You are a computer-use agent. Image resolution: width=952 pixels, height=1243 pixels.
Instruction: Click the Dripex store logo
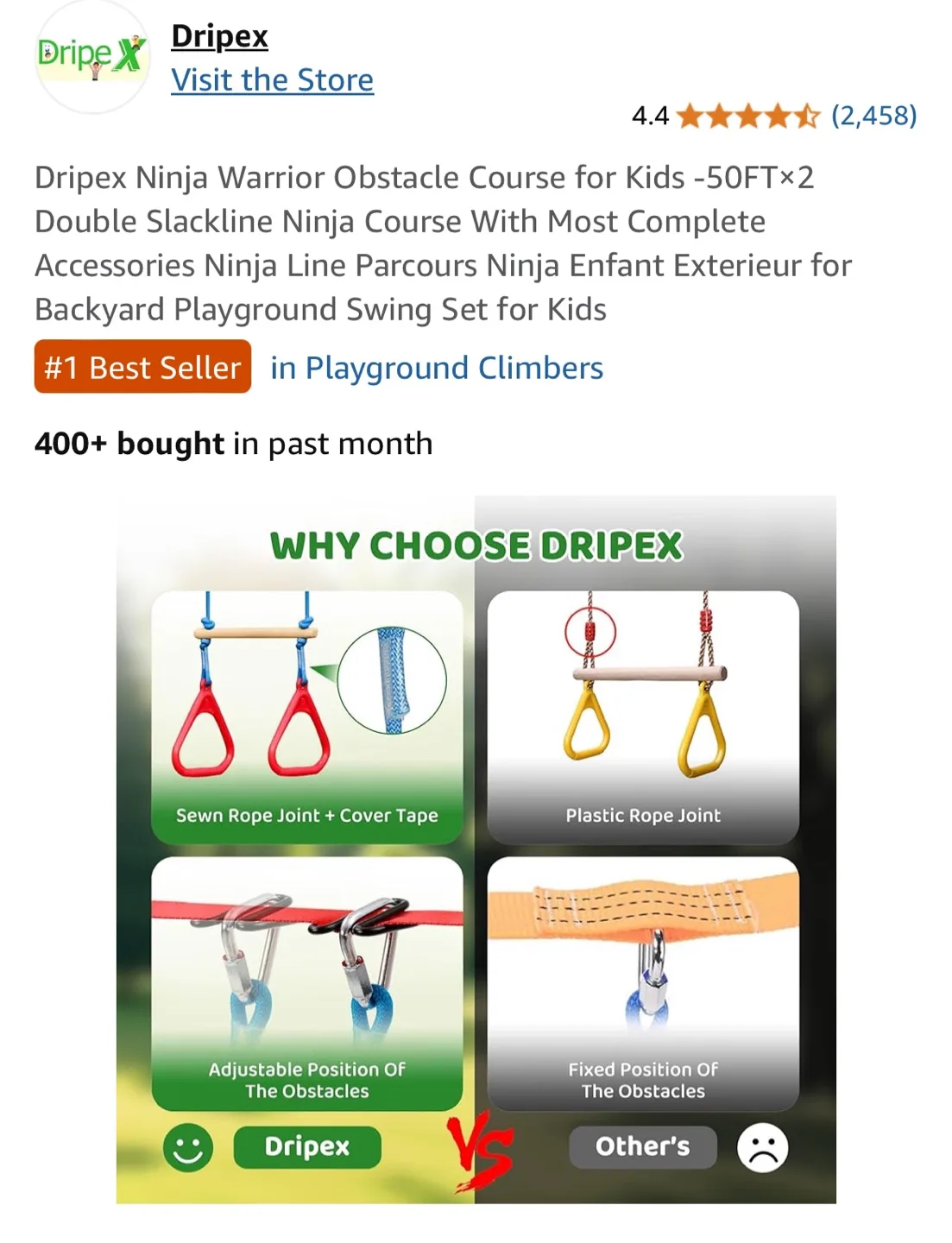point(93,56)
